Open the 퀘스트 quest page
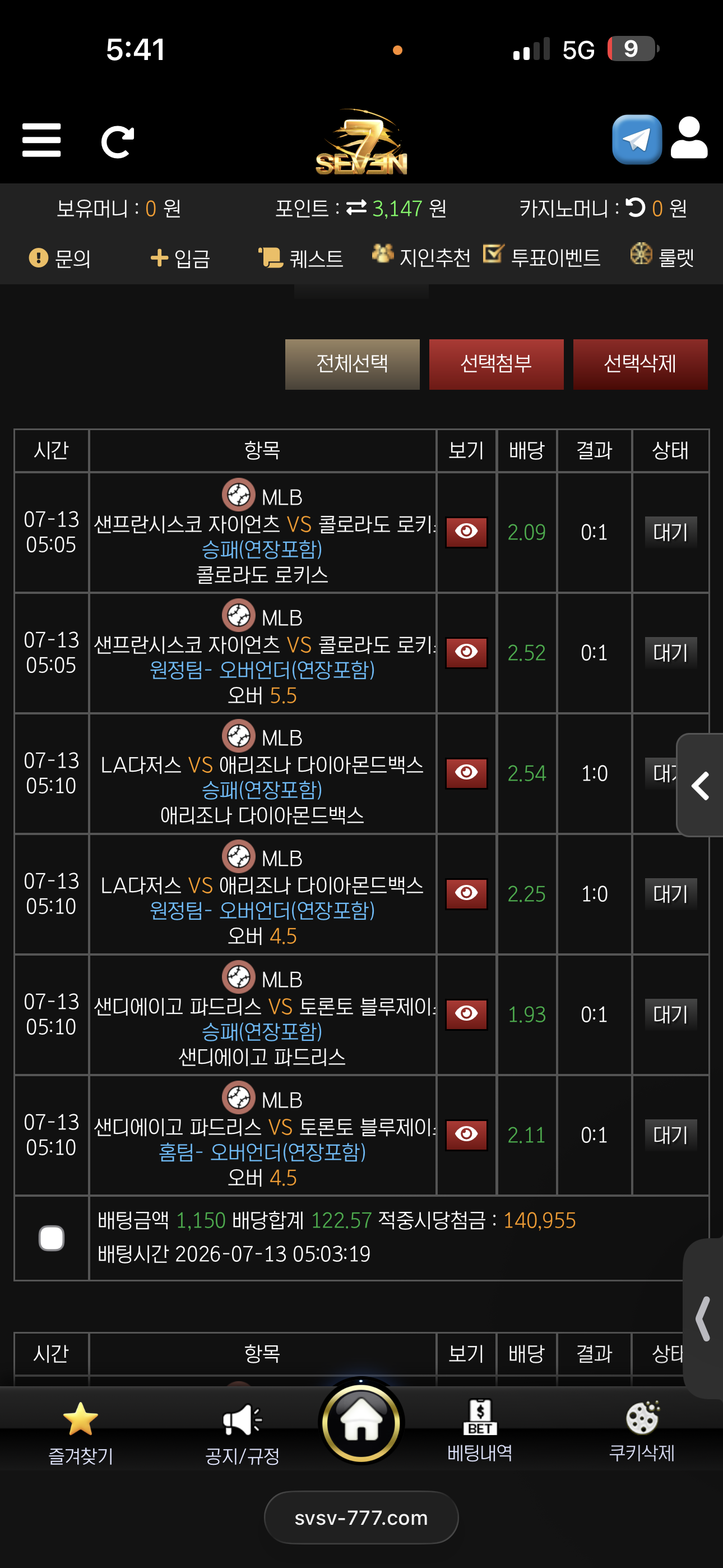The height and width of the screenshot is (1568, 723). pyautogui.click(x=300, y=258)
